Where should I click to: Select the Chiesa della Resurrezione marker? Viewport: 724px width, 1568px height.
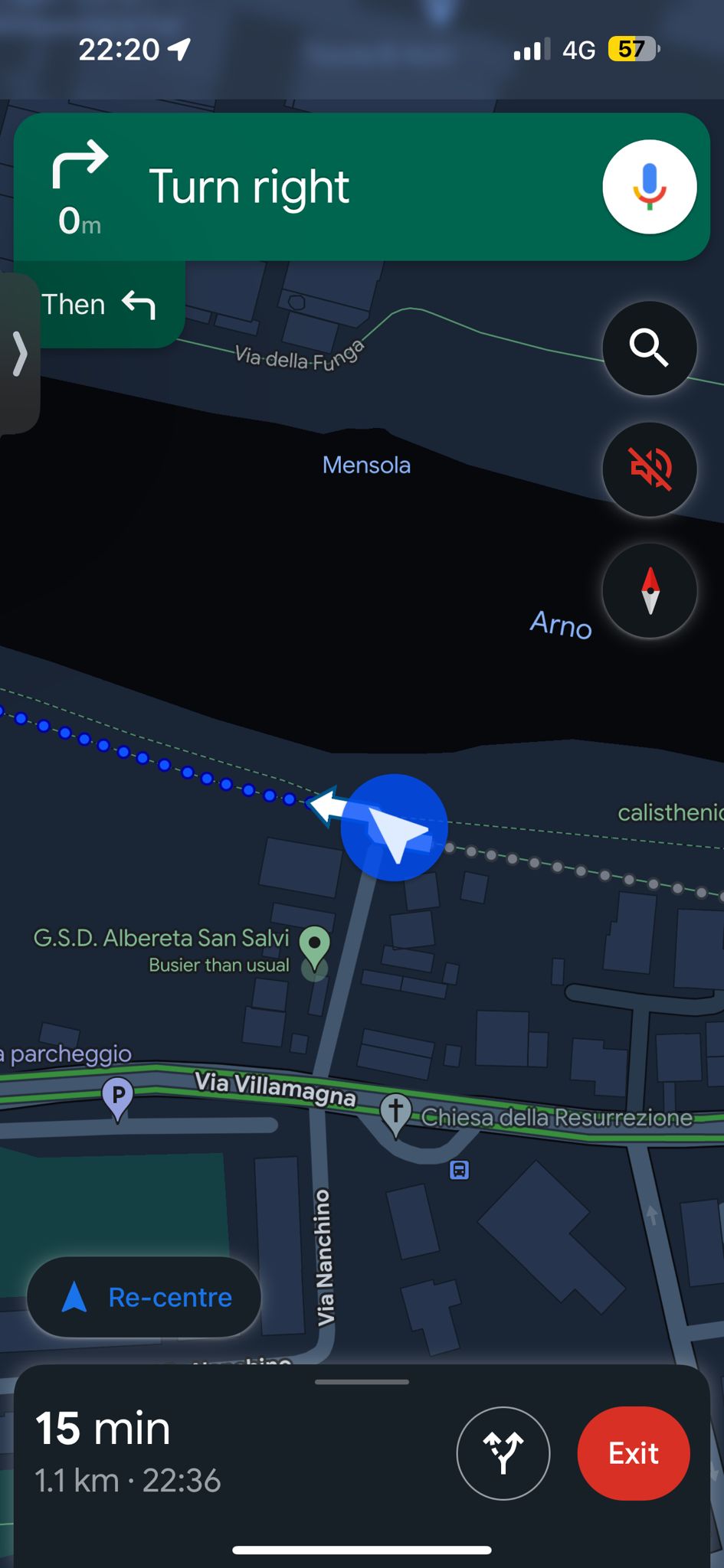coord(395,1114)
